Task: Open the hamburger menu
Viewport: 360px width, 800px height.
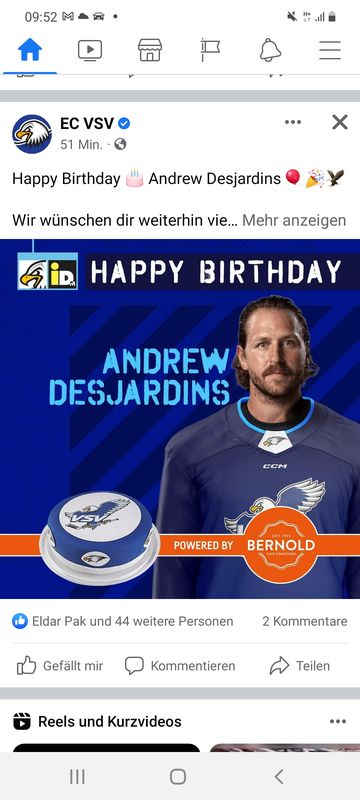Action: pos(330,50)
